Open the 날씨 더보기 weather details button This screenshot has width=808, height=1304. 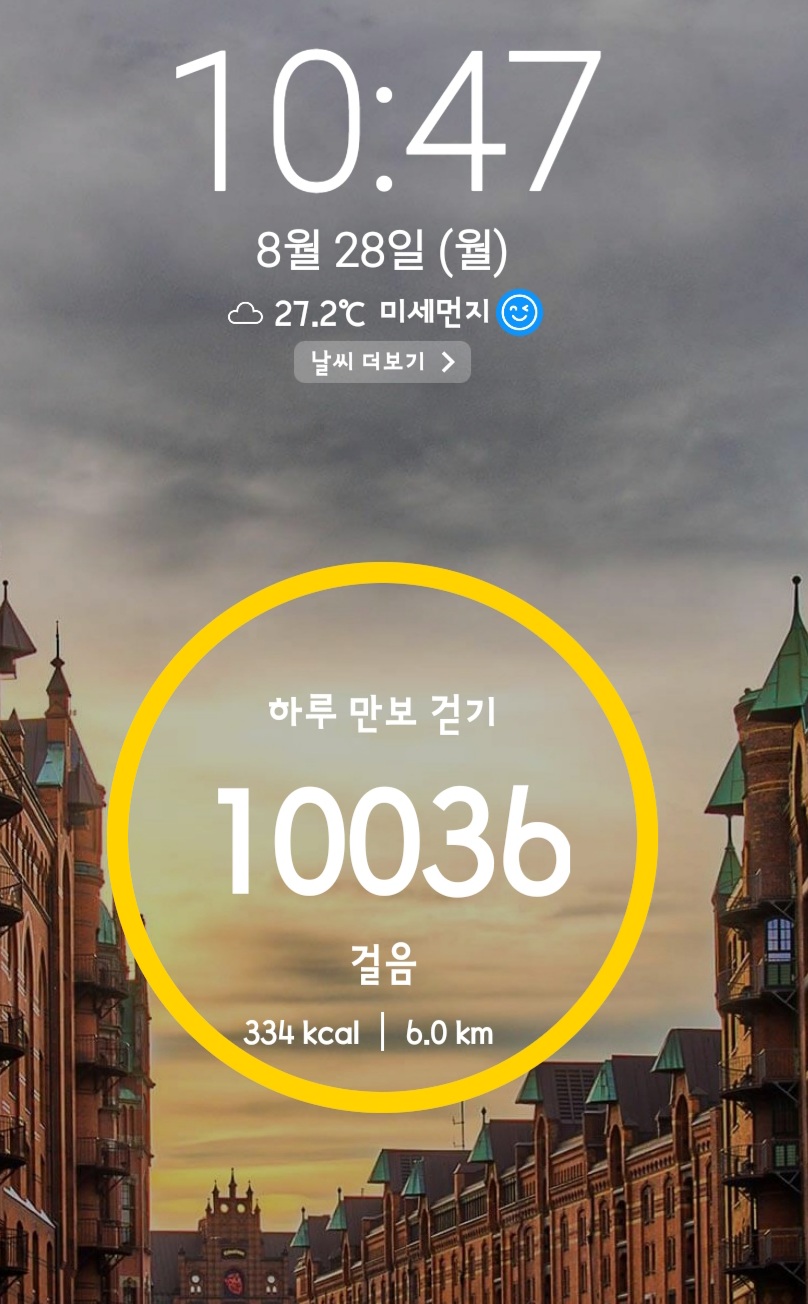point(382,362)
